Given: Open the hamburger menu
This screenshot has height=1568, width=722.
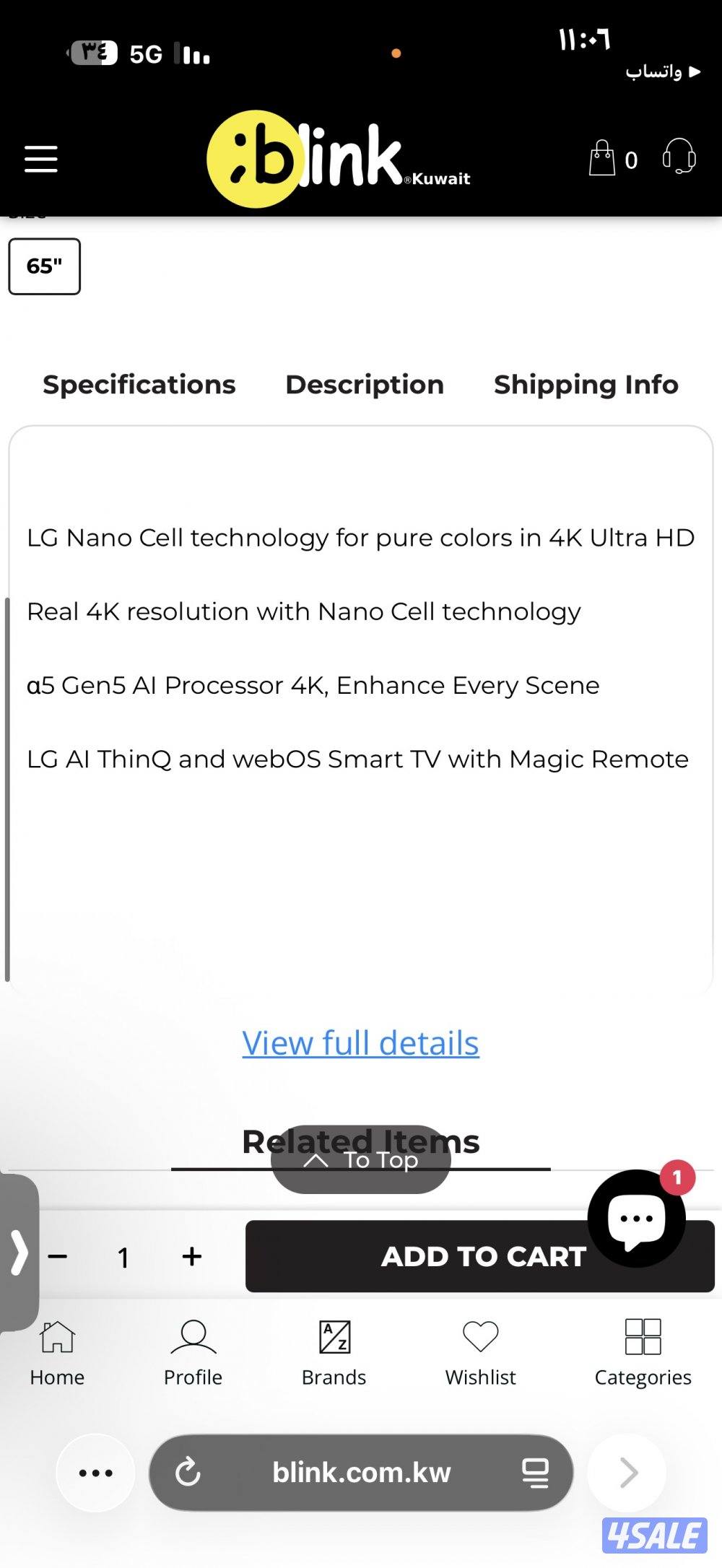Looking at the screenshot, I should [x=41, y=159].
